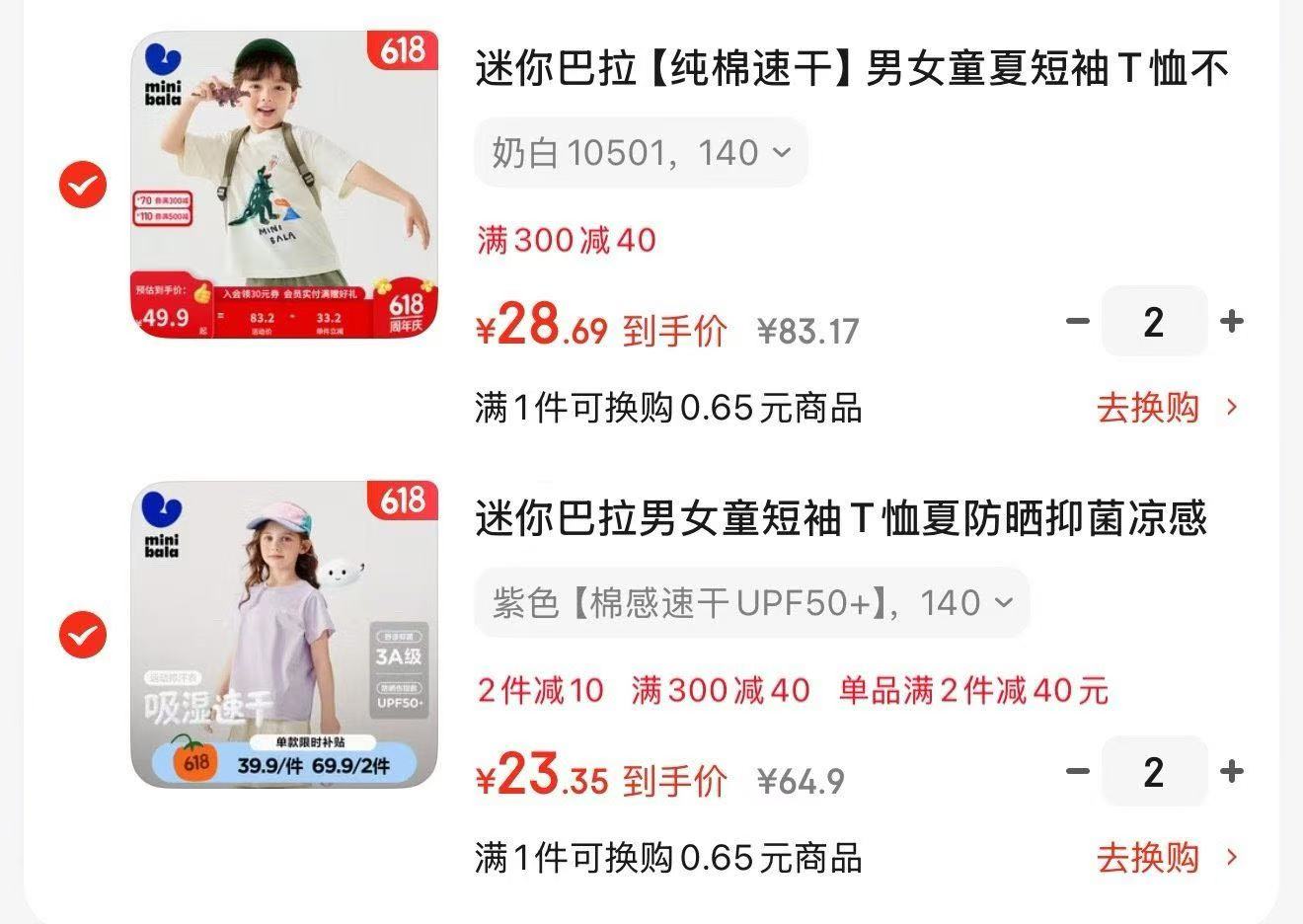Decrease quantity of the 紫色 UPF50+ T-shirt
This screenshot has height=924, width=1303.
[1078, 771]
